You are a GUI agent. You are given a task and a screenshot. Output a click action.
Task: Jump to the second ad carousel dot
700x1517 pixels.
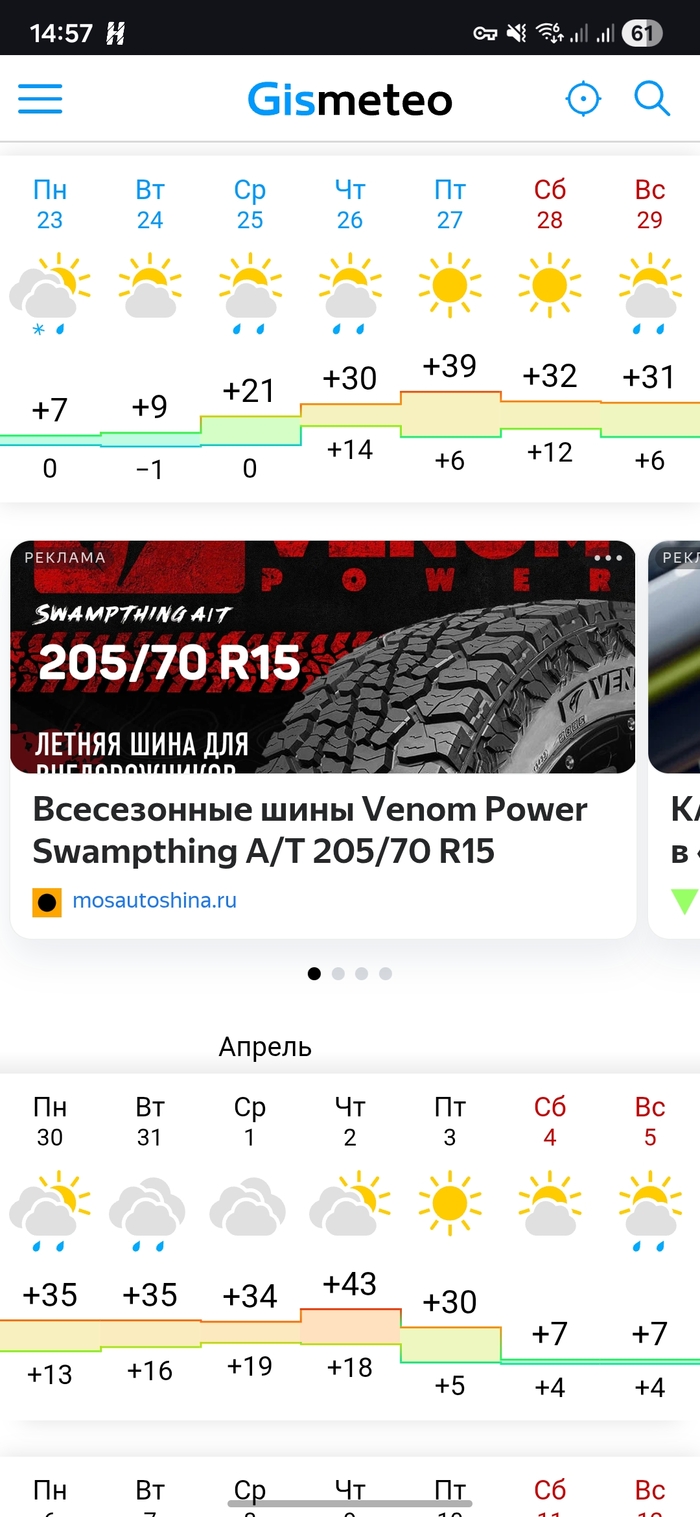pyautogui.click(x=338, y=973)
